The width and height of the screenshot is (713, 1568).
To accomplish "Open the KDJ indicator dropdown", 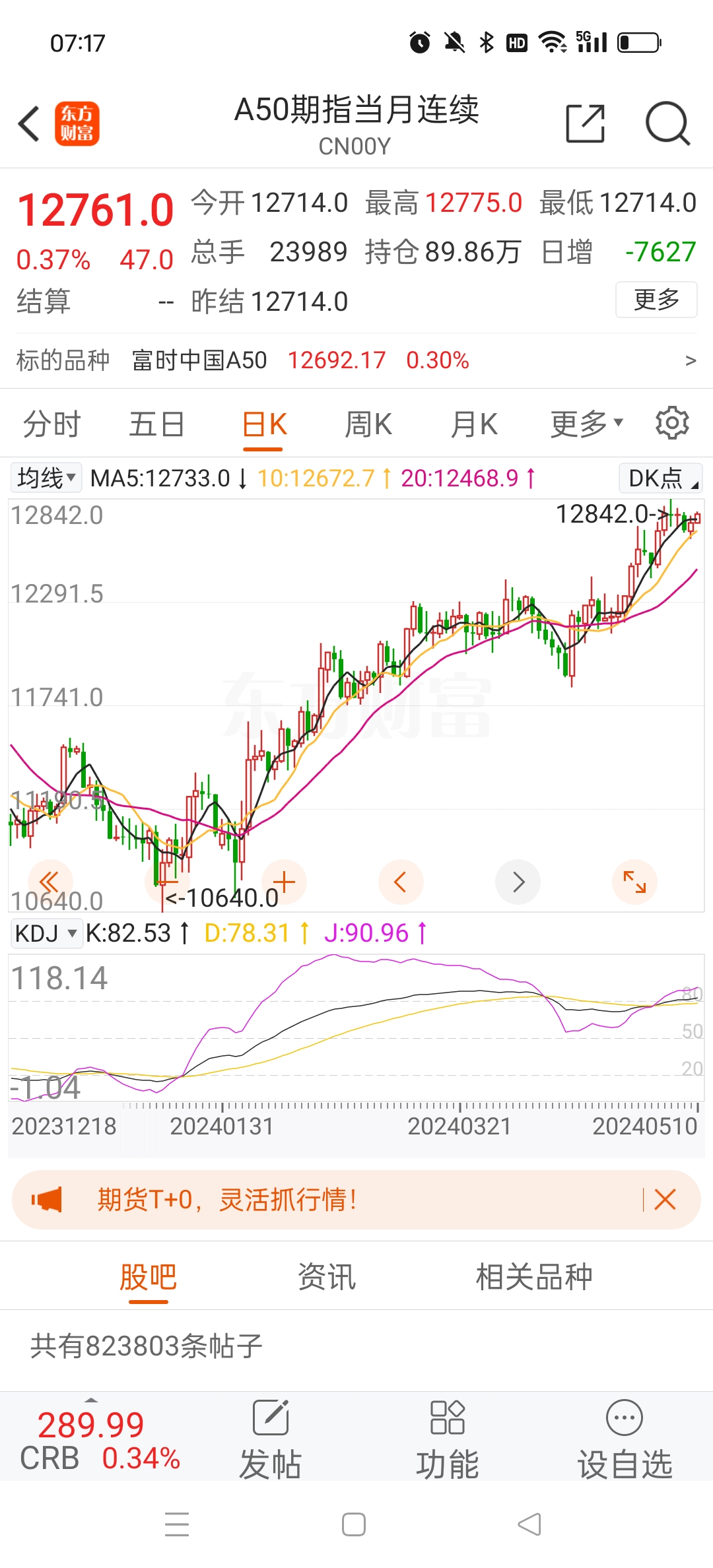I will pyautogui.click(x=46, y=932).
